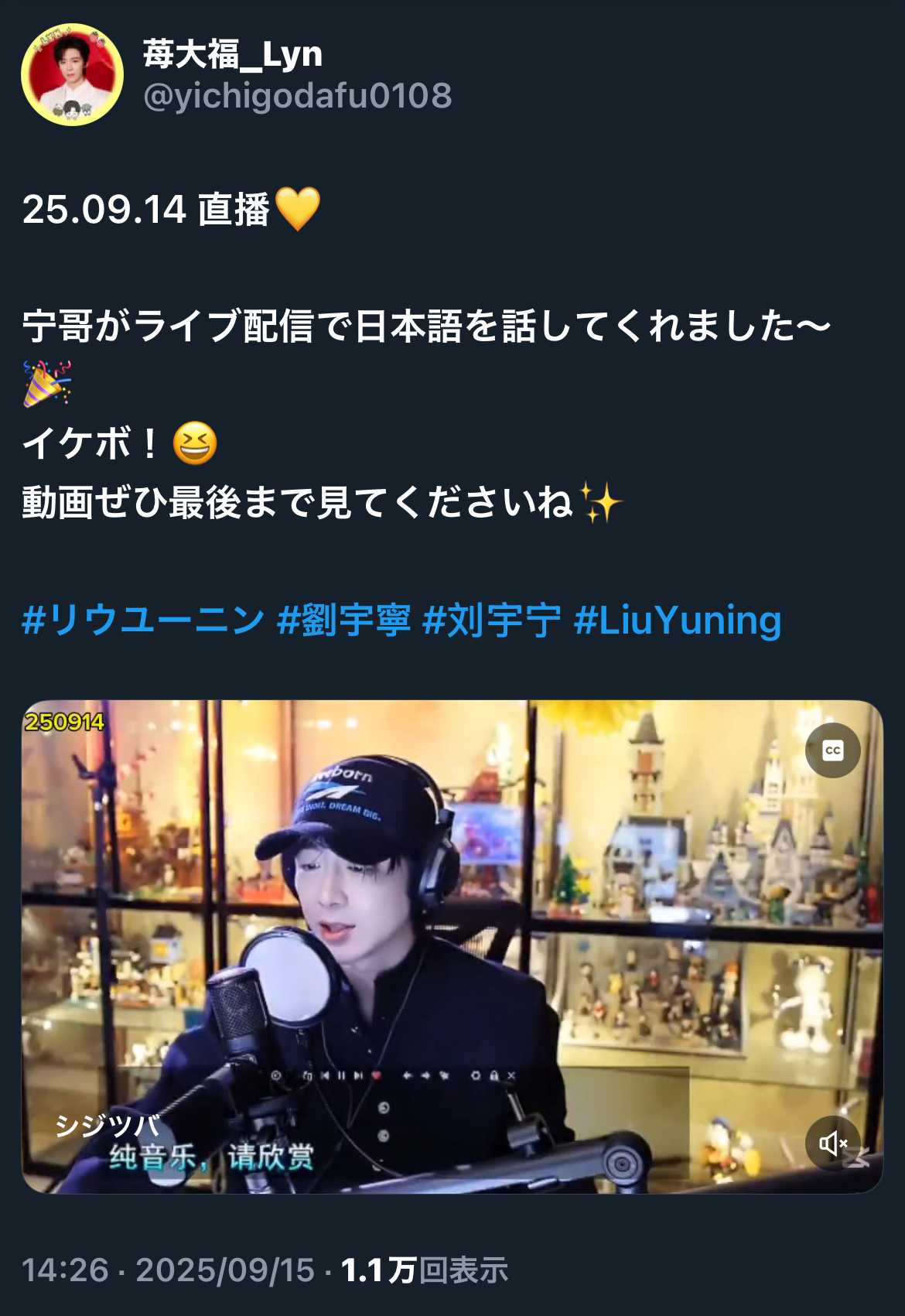Open the #リウユーニン hashtag
905x1316 pixels.
143,620
